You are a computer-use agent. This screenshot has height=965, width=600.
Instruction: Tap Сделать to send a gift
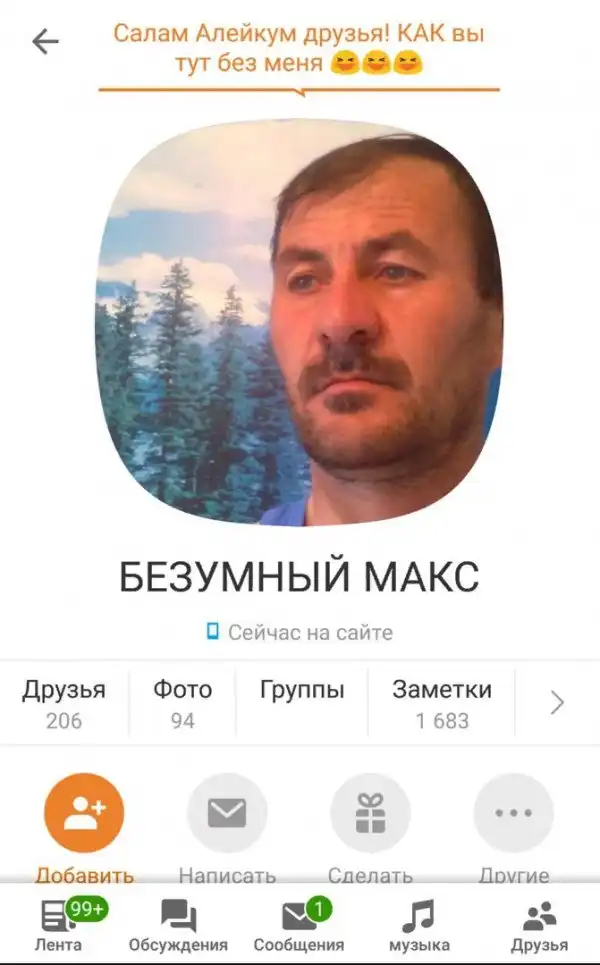370,813
